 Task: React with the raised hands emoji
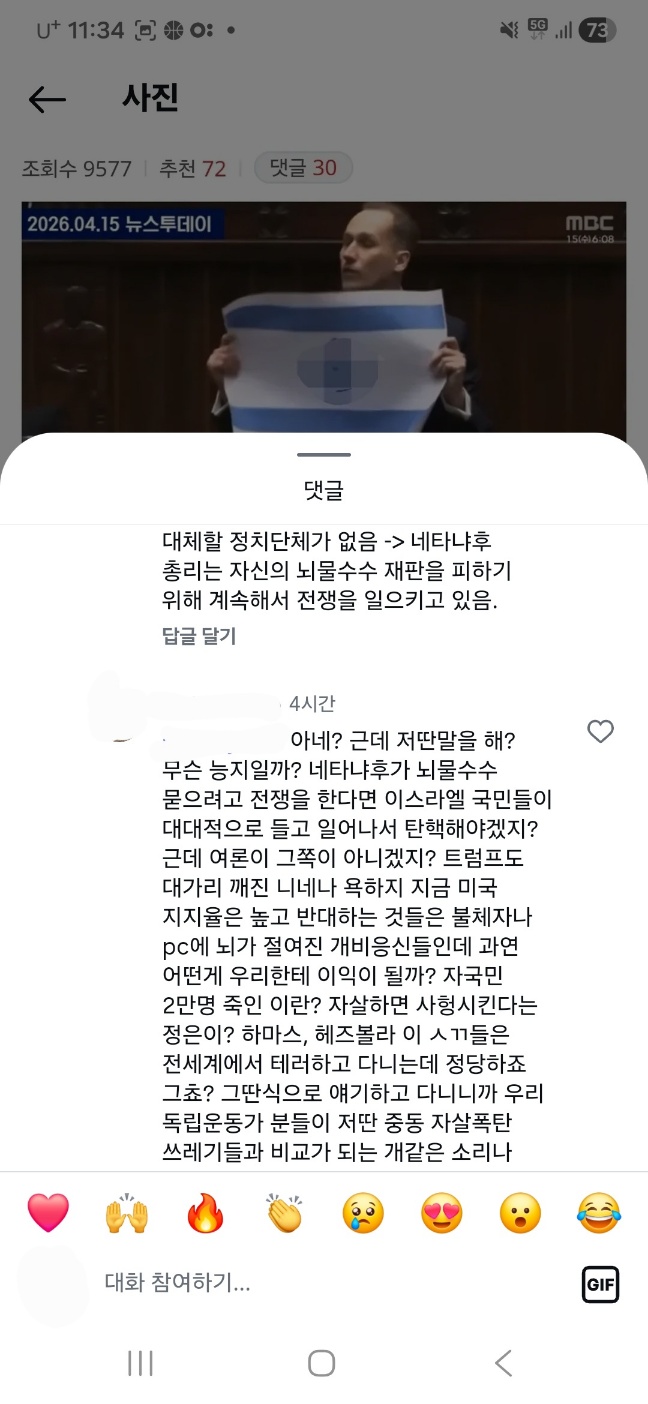coord(126,1214)
